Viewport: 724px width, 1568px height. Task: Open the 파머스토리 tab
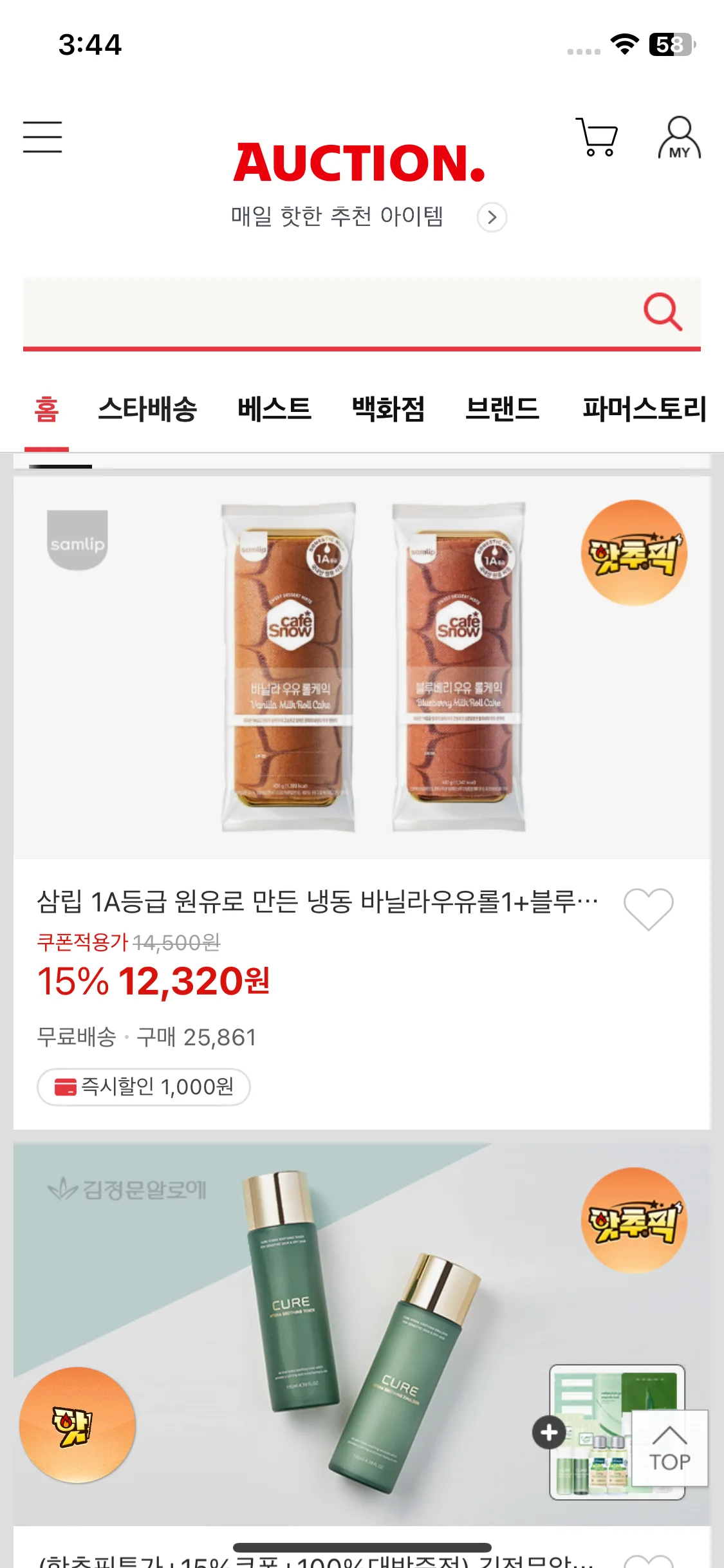[644, 409]
